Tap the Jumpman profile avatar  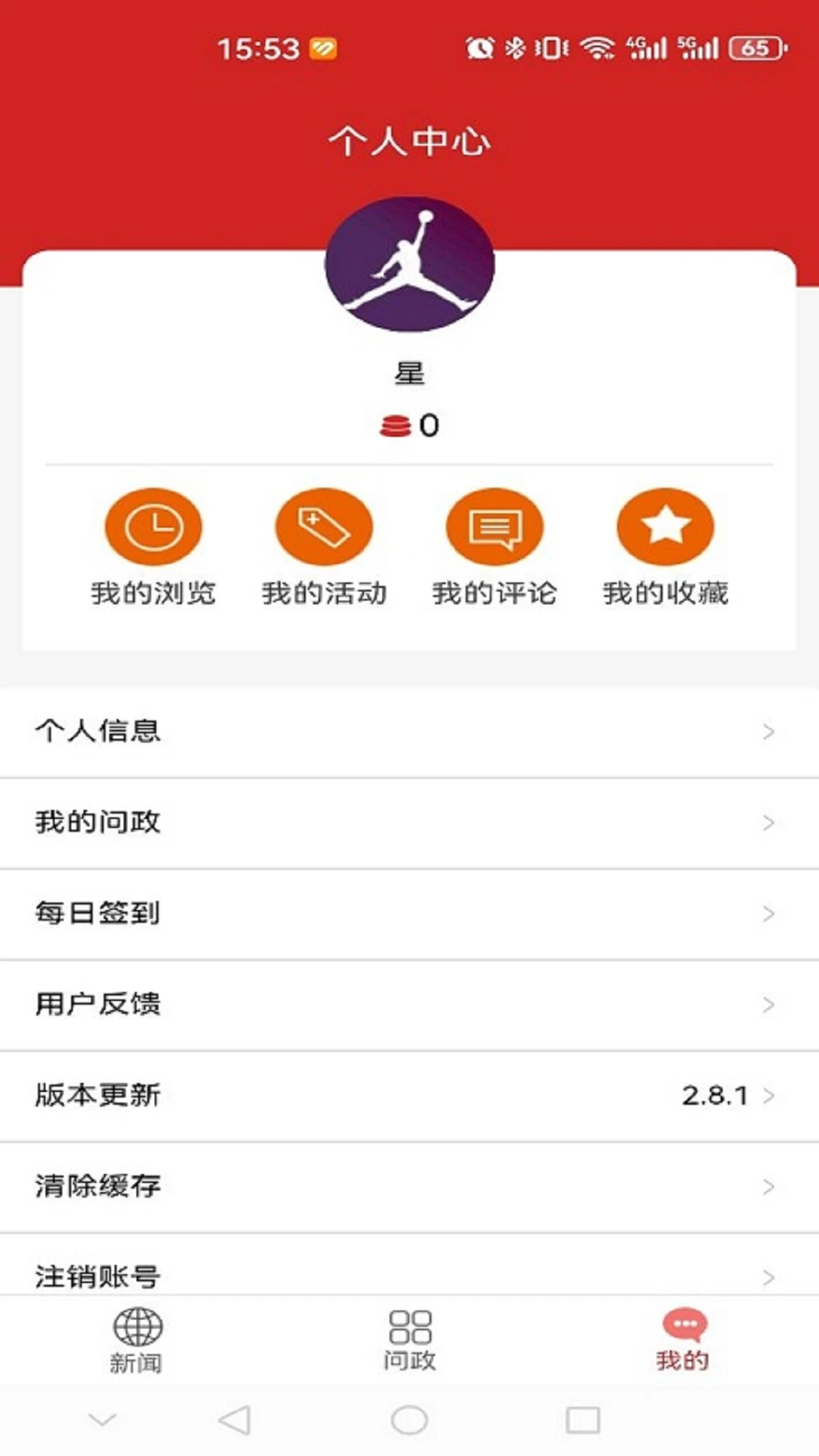coord(409,264)
